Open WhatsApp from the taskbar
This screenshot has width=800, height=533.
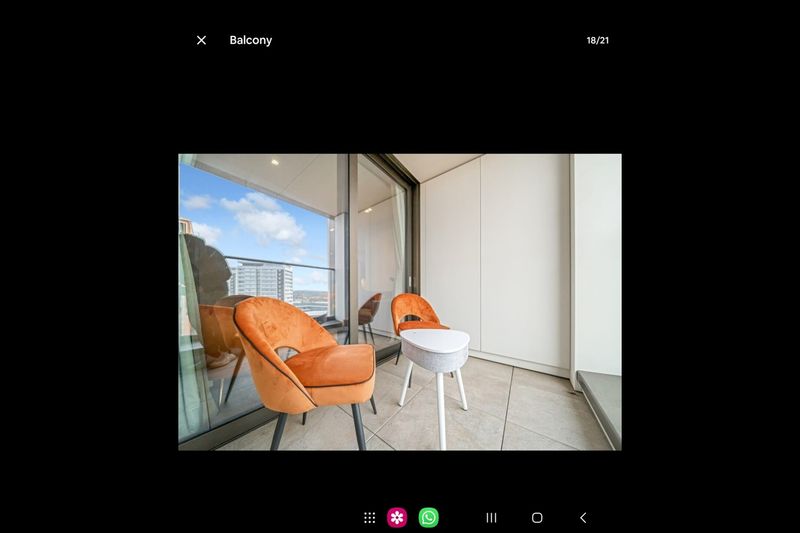click(x=428, y=517)
